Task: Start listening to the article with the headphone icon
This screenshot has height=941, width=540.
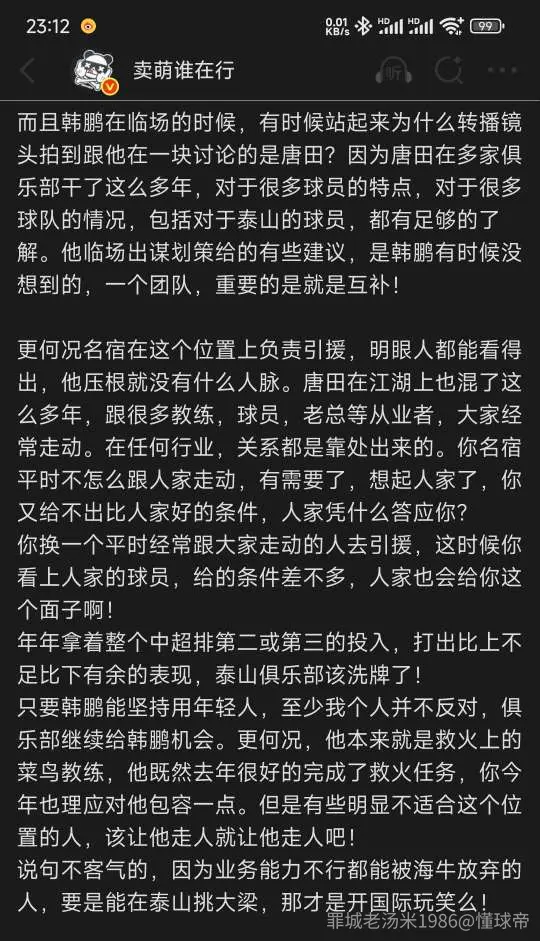Action: pyautogui.click(x=394, y=71)
